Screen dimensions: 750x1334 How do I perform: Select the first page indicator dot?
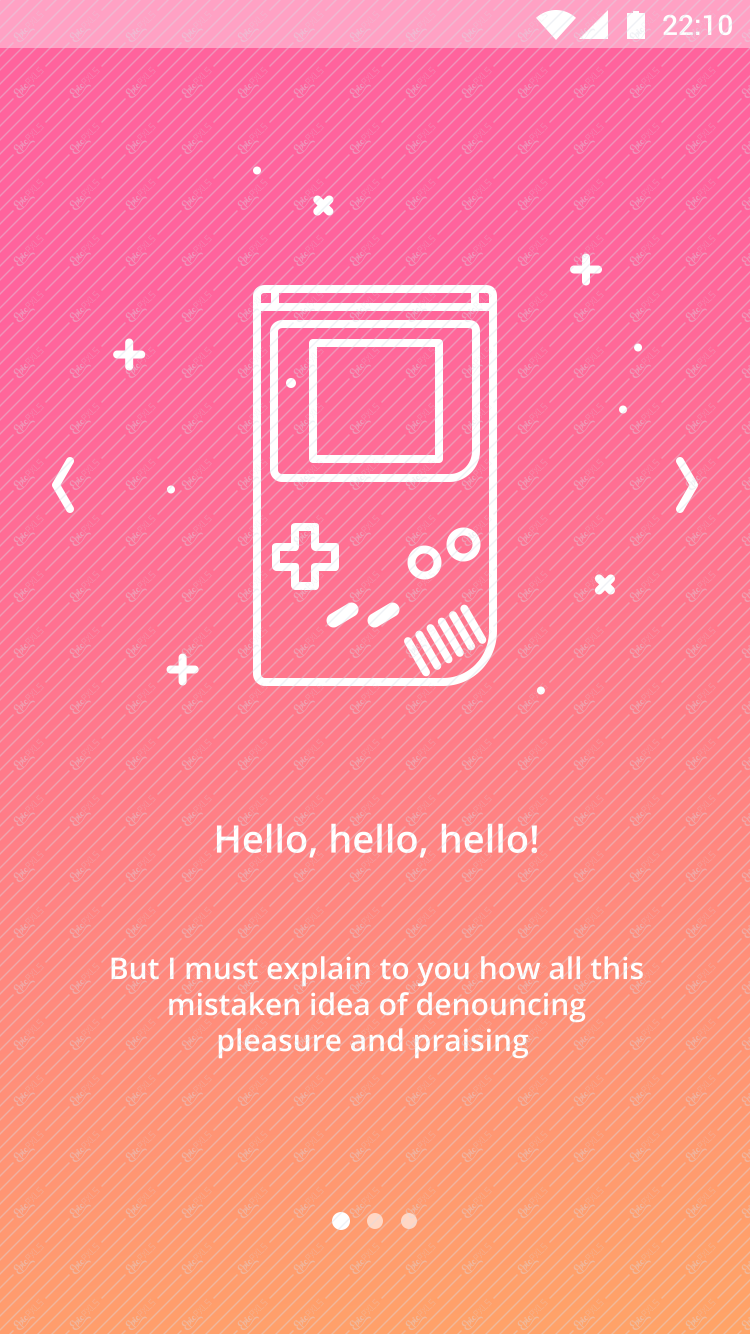341,1221
